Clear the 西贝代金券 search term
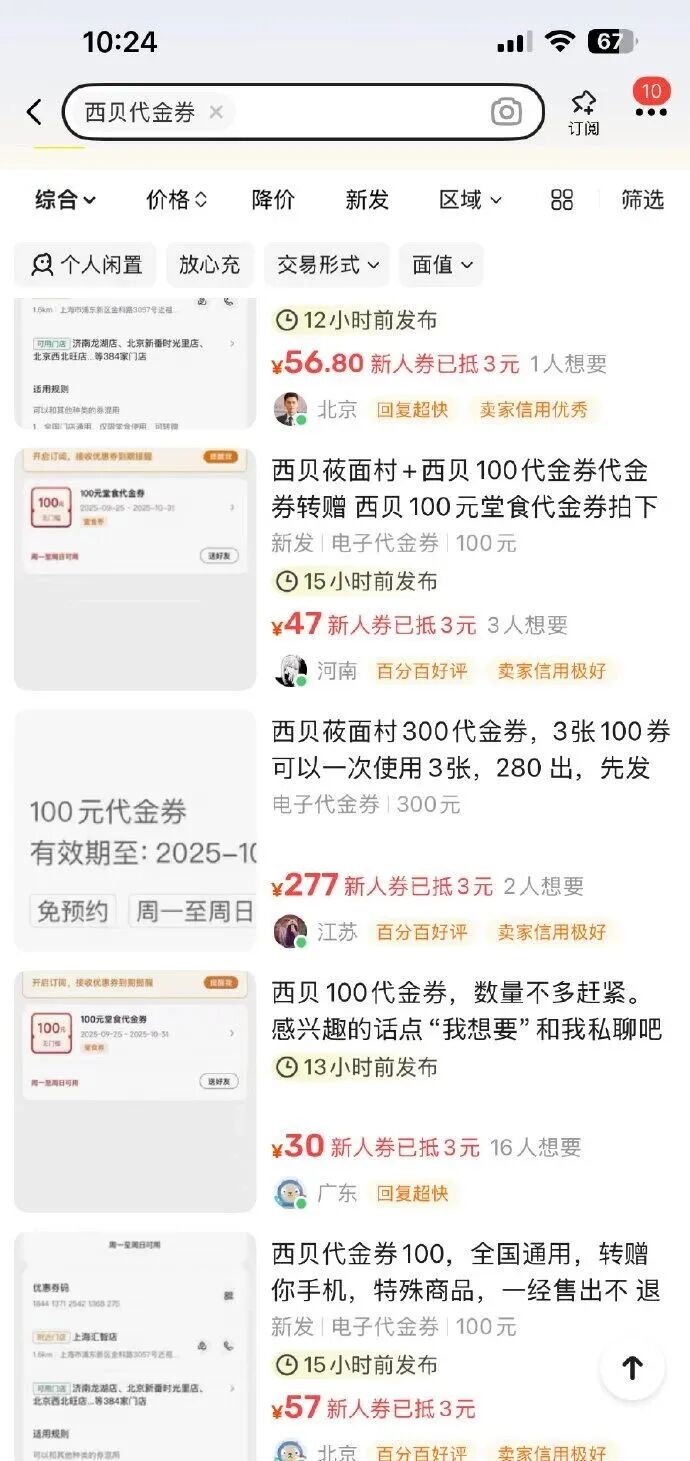The image size is (690, 1461). point(216,112)
